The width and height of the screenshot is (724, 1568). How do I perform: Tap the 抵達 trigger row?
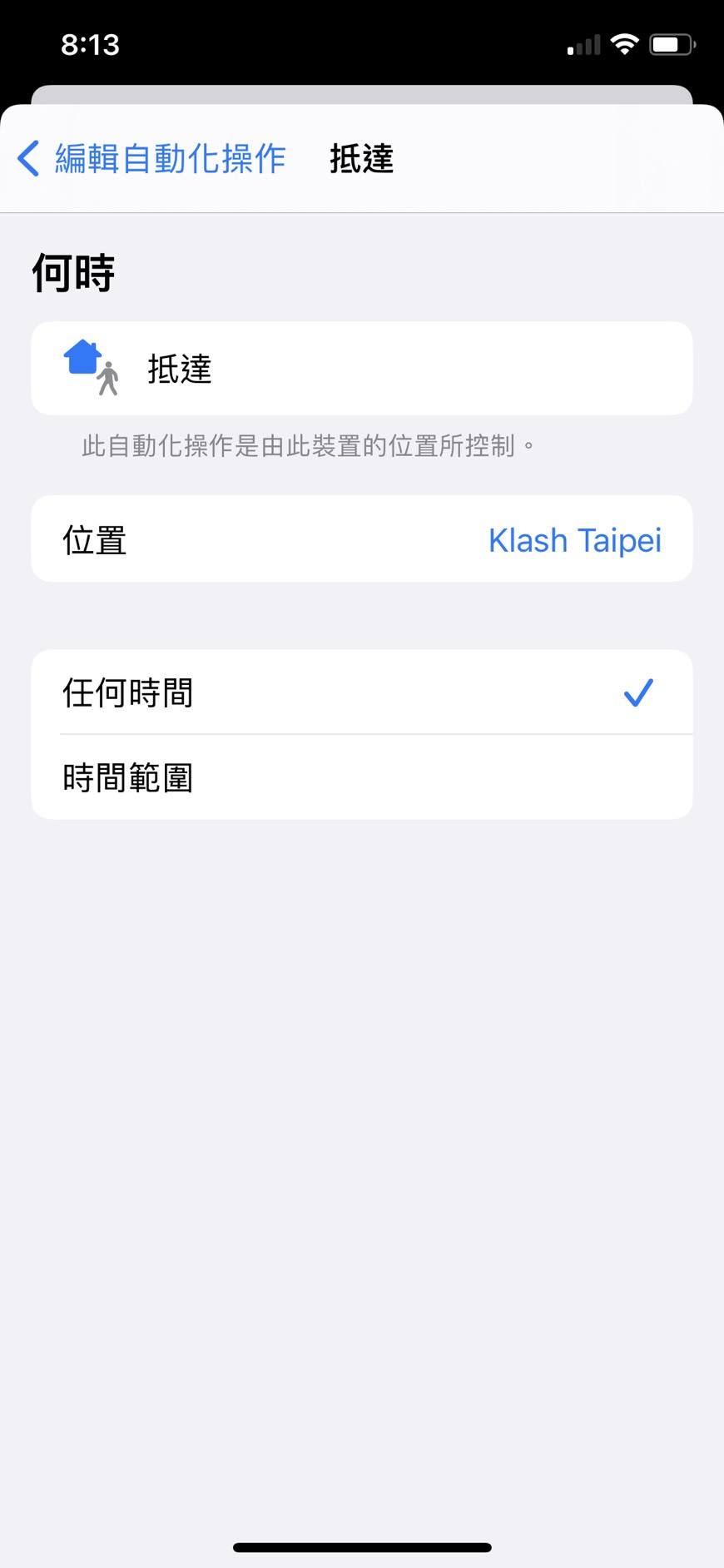tap(362, 369)
